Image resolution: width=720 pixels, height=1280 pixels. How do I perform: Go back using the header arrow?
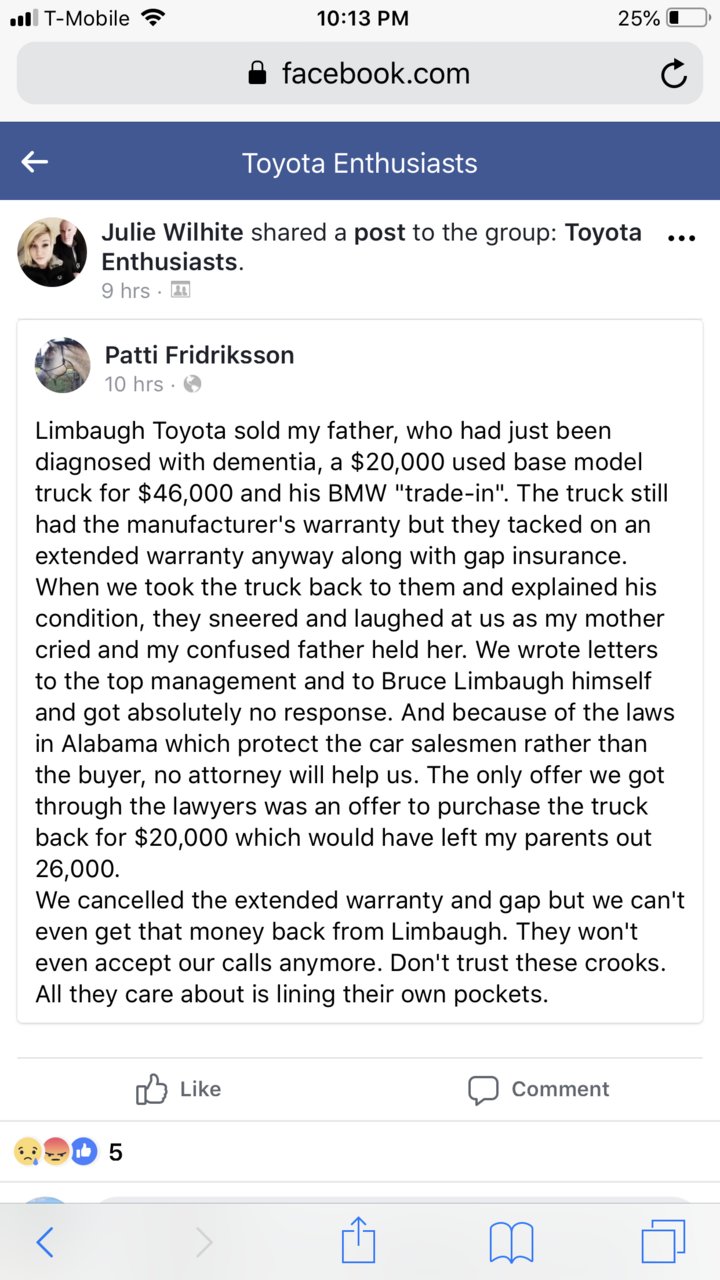tap(35, 162)
